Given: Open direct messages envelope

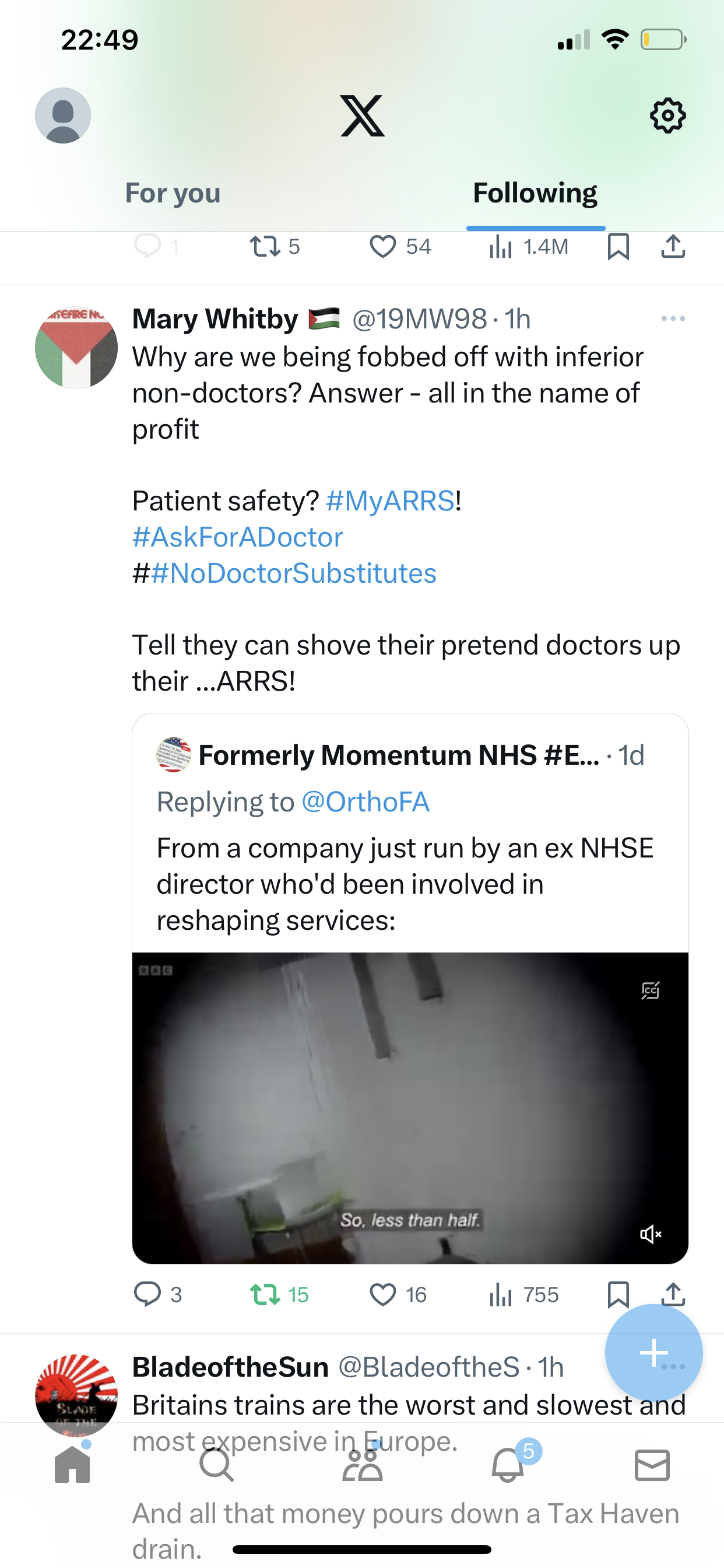Looking at the screenshot, I should pos(652,1465).
